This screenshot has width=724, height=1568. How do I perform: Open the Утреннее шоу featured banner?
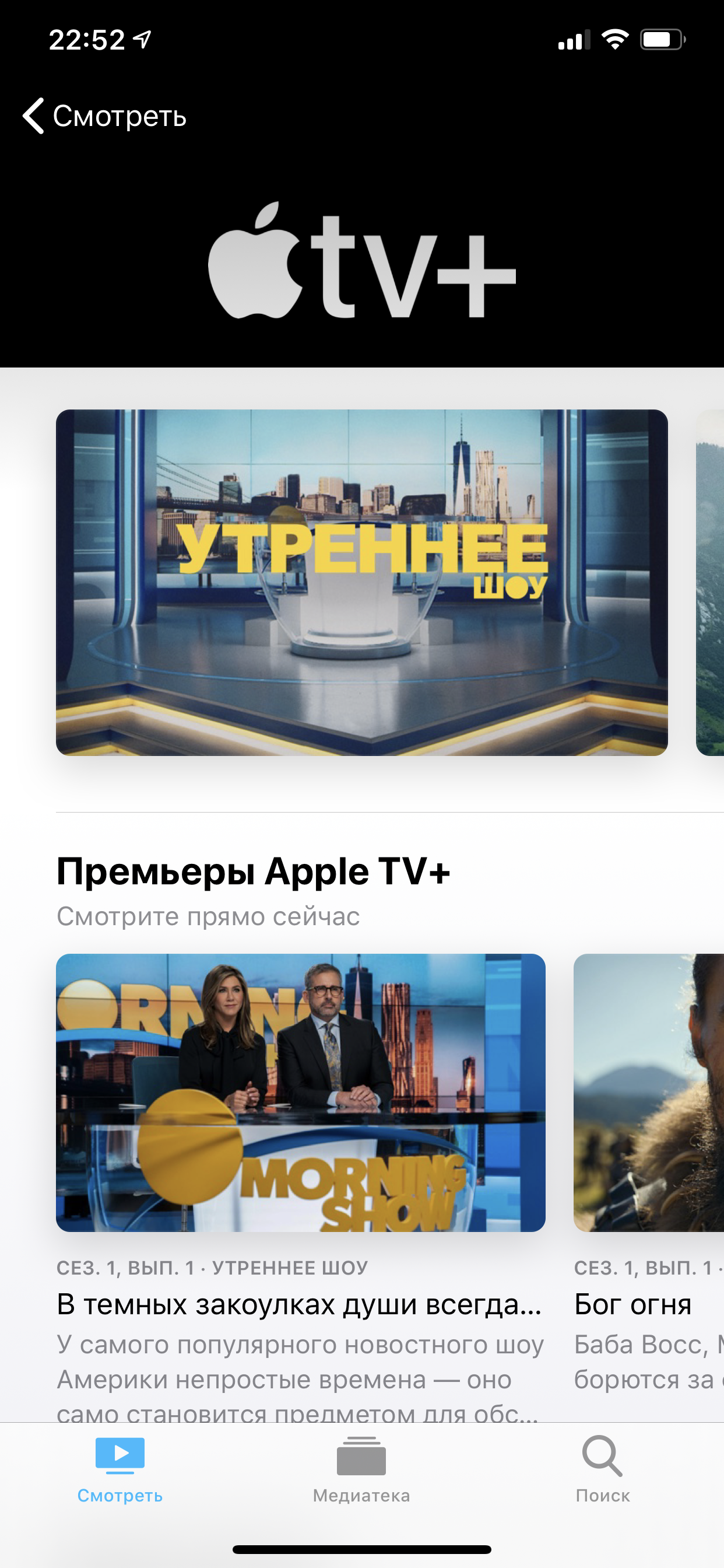[361, 582]
